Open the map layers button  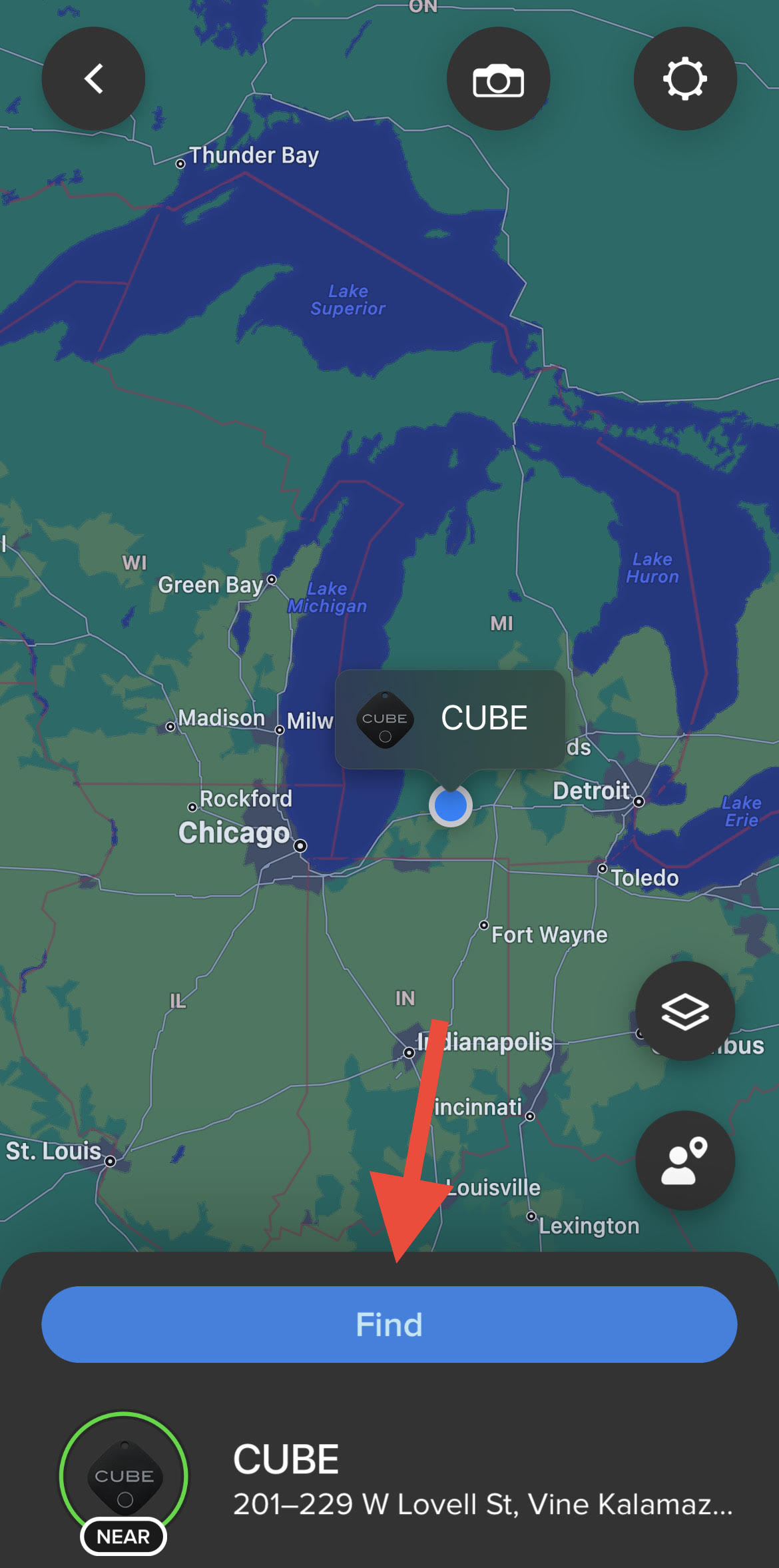684,1011
